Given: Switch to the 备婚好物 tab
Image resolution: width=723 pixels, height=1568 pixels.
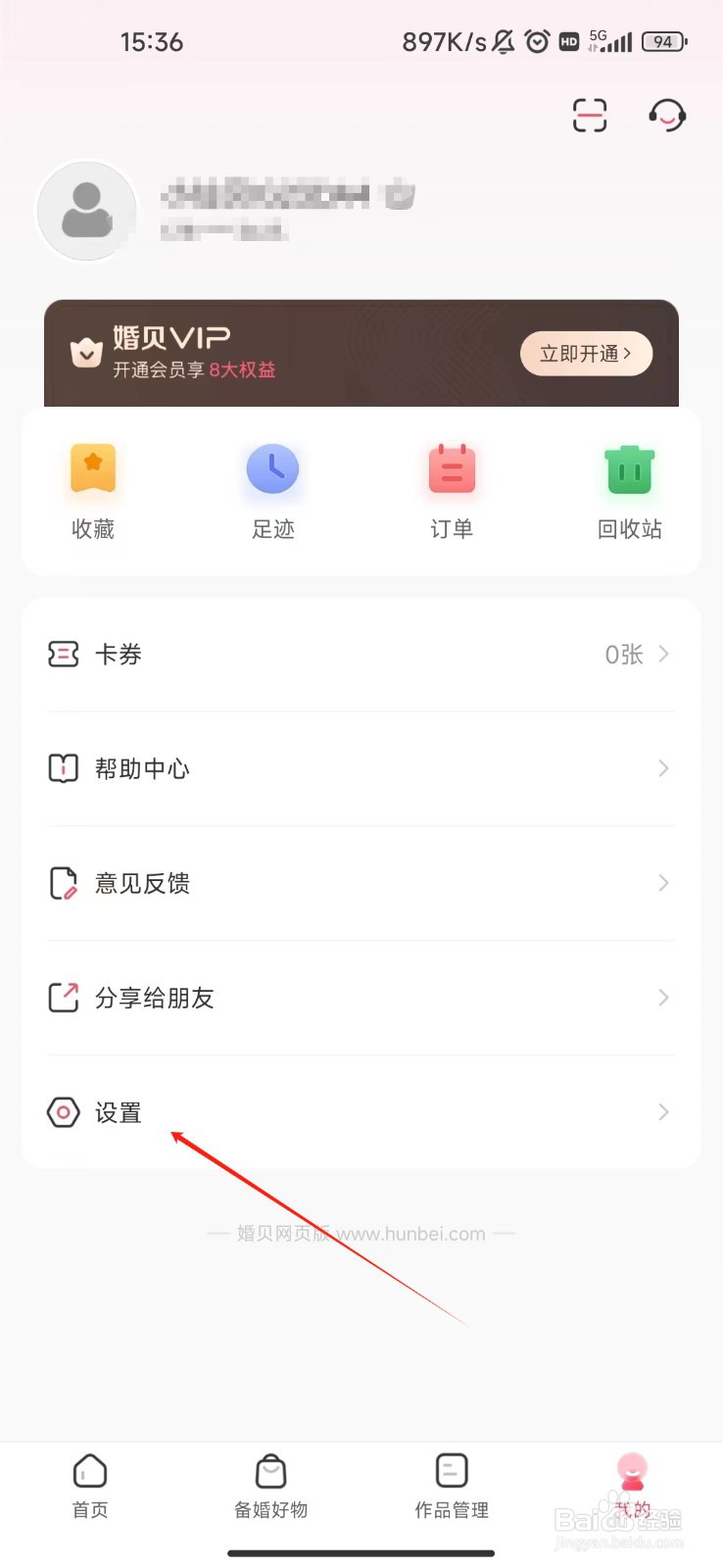Looking at the screenshot, I should 271,1487.
